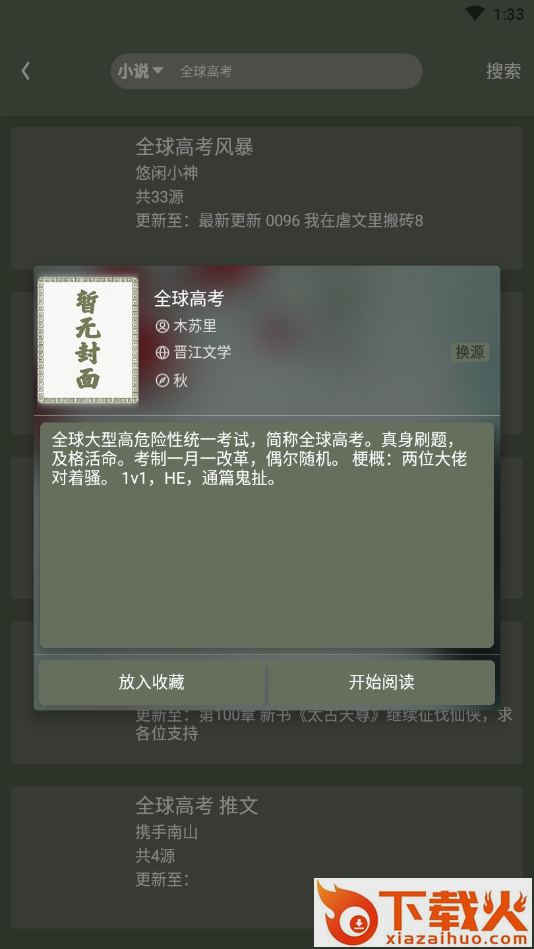Tap the 搜索 button
Screen dimensions: 534x949
click(x=503, y=71)
